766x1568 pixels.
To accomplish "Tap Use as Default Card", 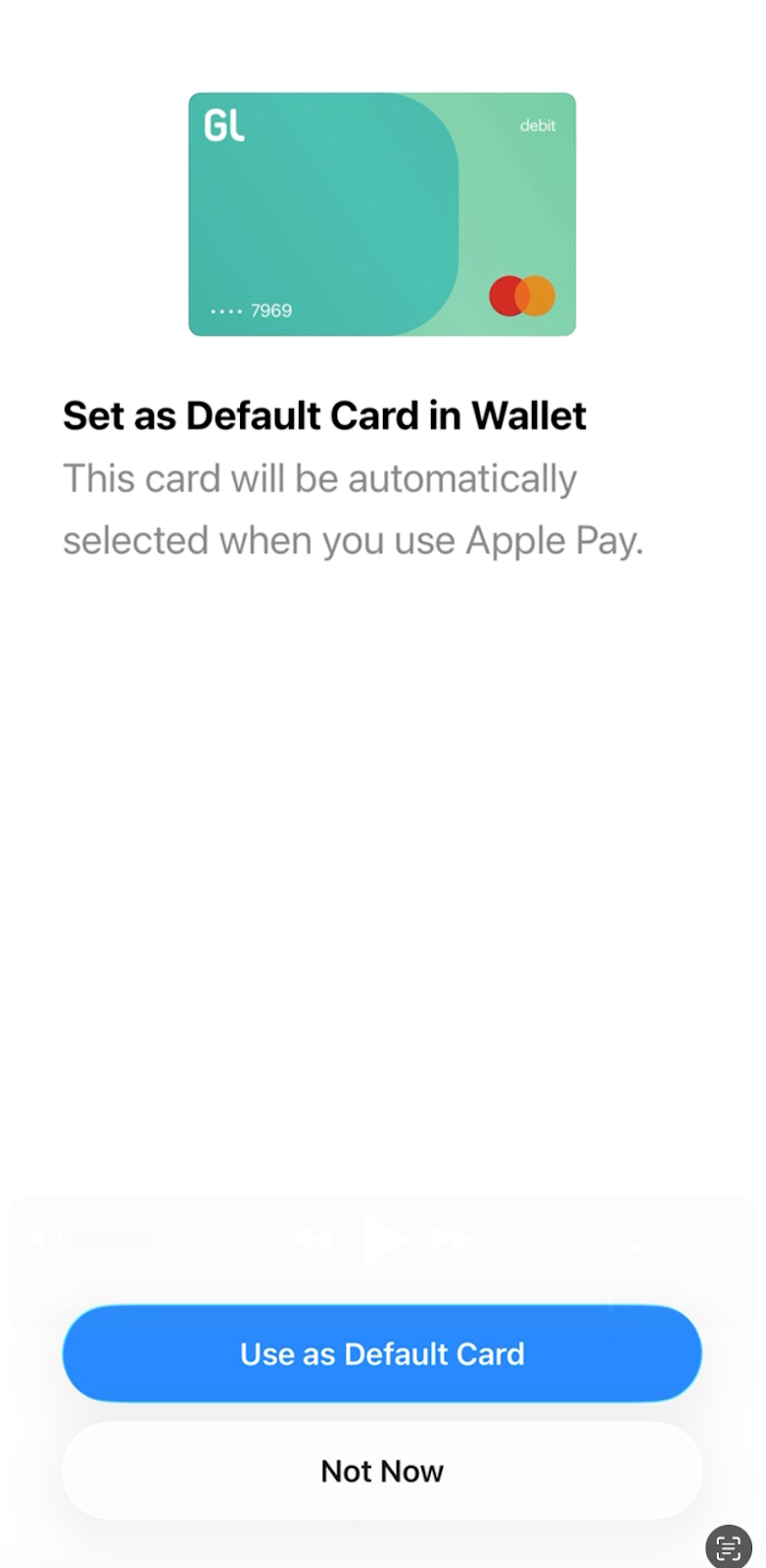I will click(x=382, y=1353).
